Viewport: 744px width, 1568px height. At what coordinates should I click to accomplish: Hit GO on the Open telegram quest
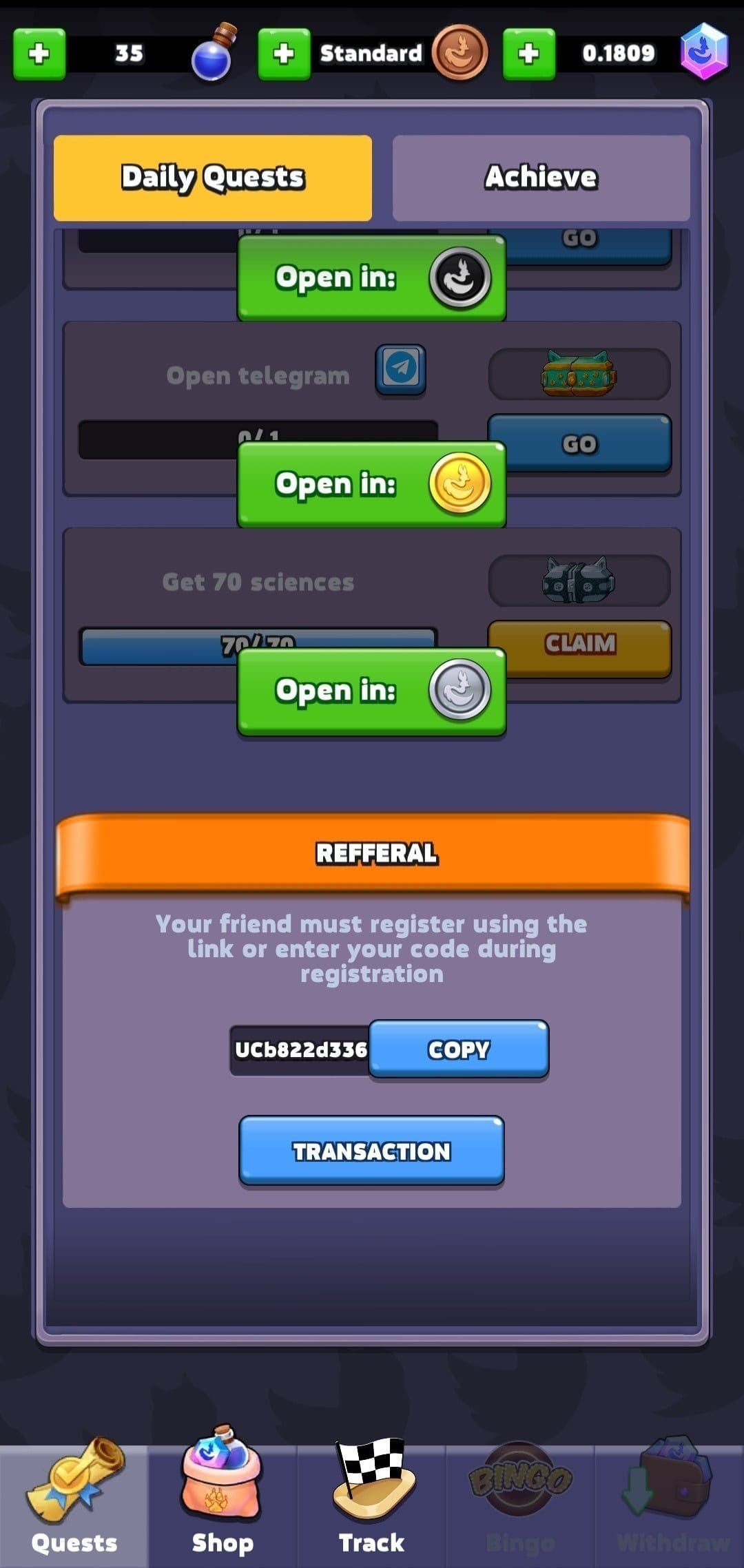[x=579, y=443]
